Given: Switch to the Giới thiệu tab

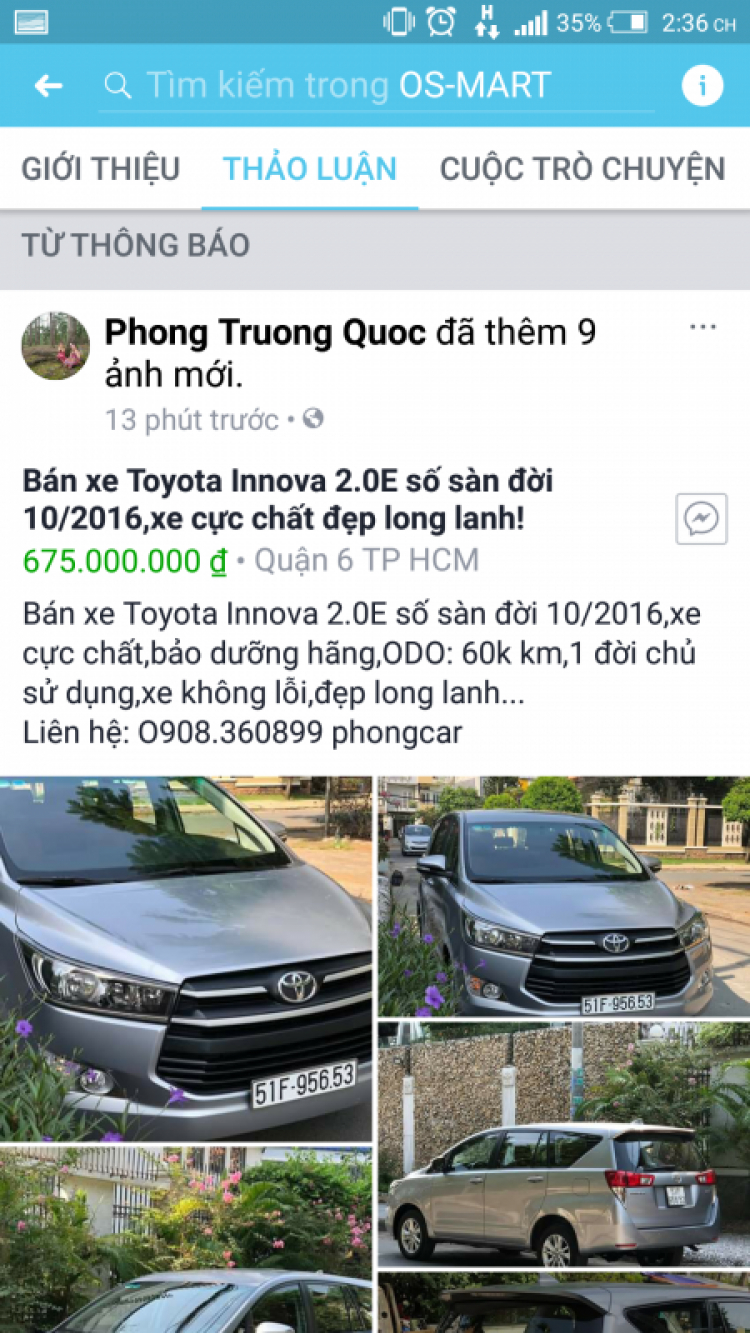Looking at the screenshot, I should tap(100, 168).
